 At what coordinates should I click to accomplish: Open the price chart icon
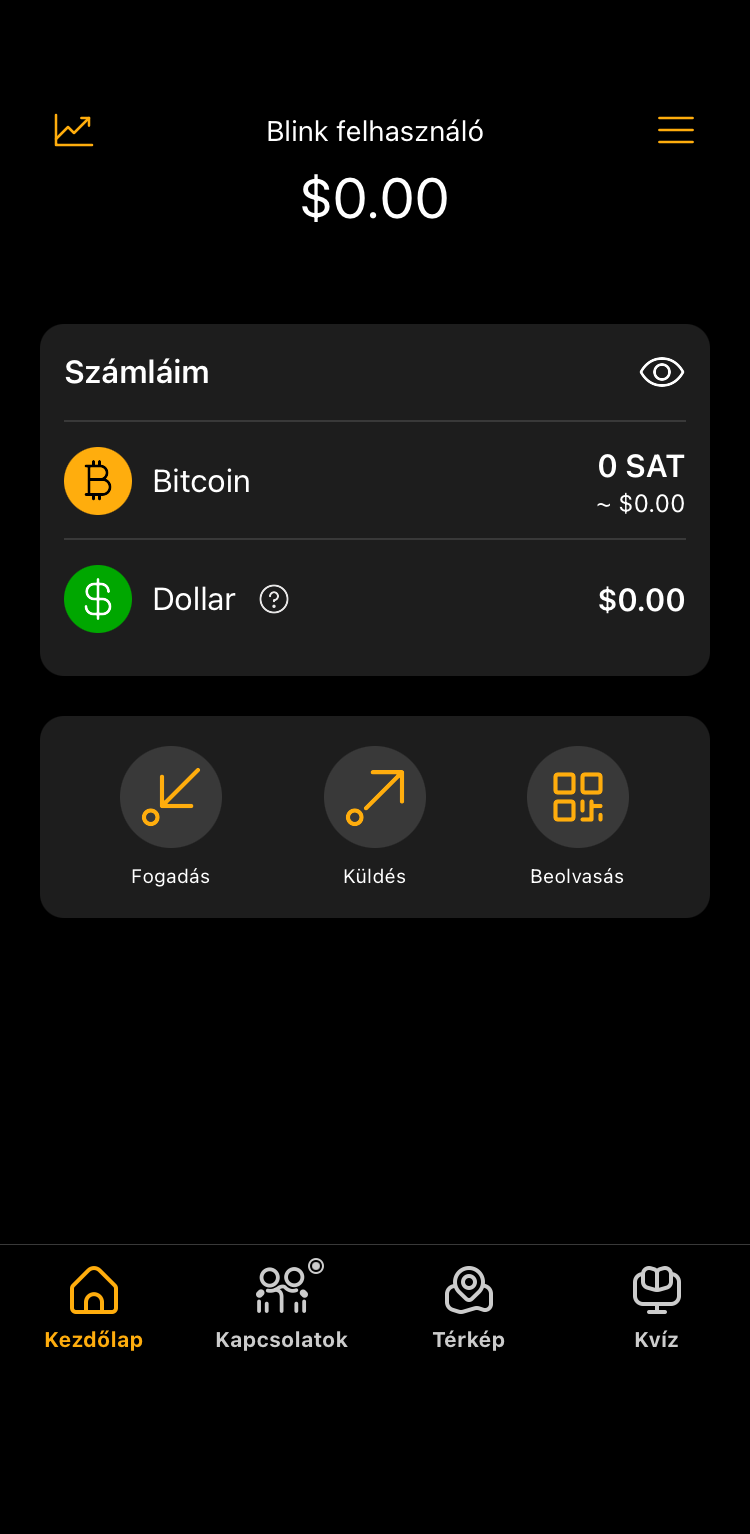(74, 130)
